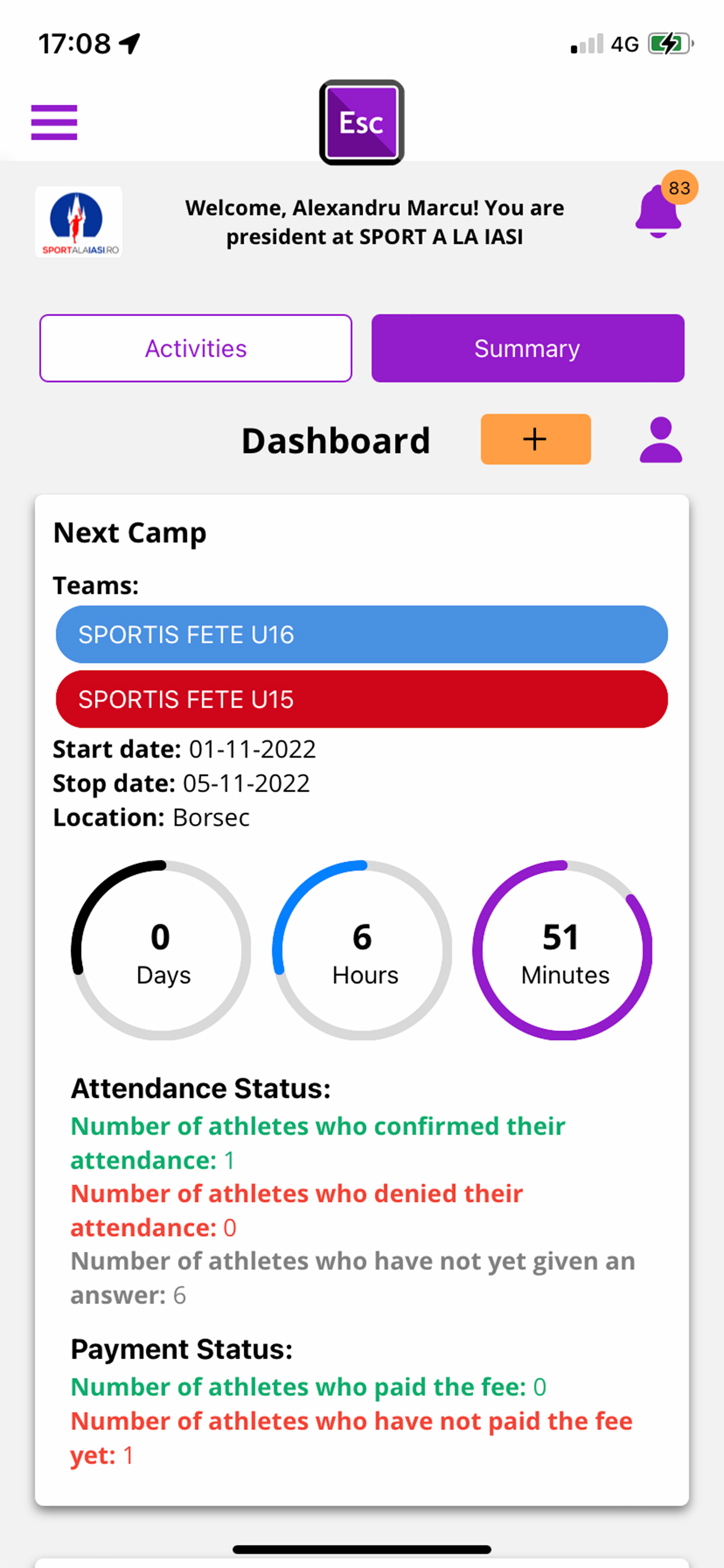The height and width of the screenshot is (1568, 724).
Task: Switch to the Summary tab
Action: (527, 348)
